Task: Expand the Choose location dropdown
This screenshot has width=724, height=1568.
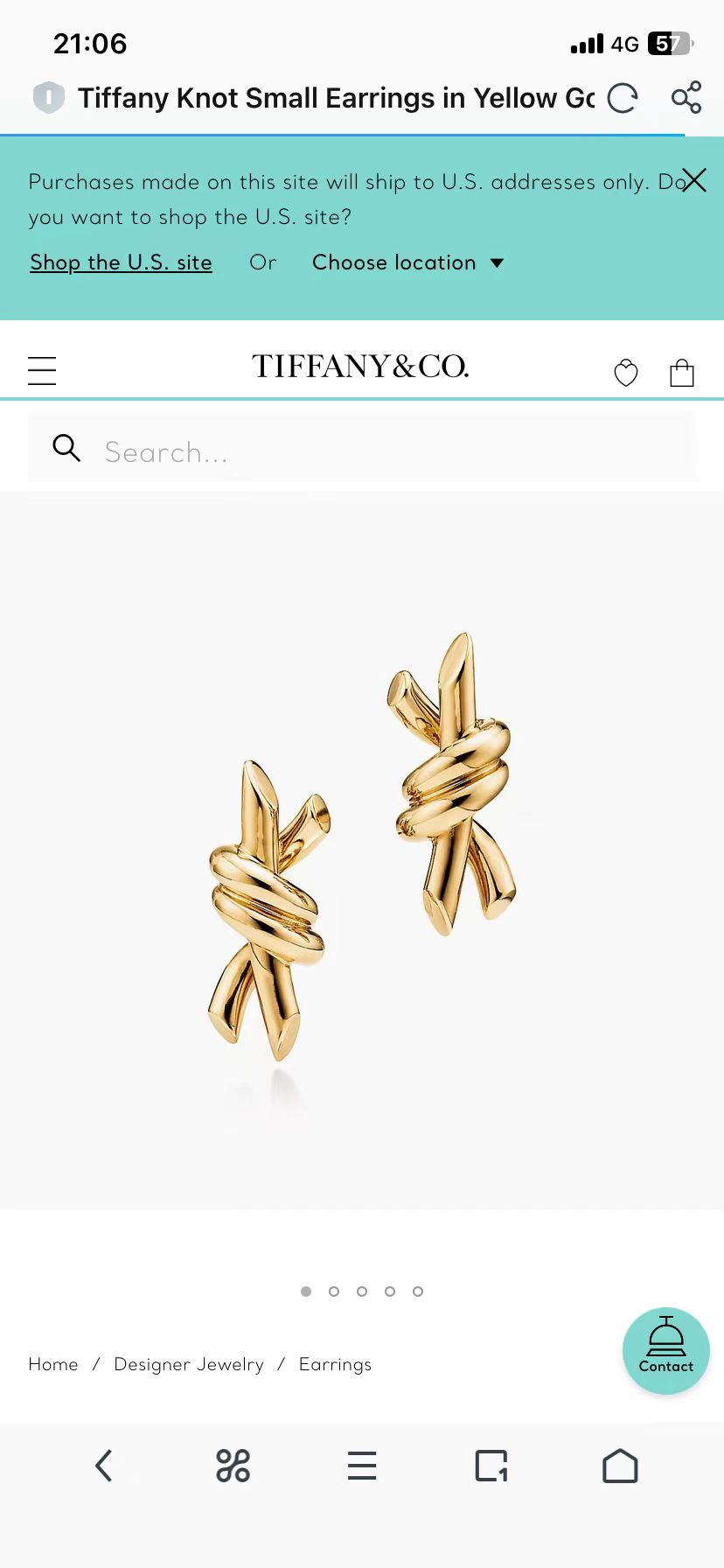Action: pyautogui.click(x=407, y=262)
